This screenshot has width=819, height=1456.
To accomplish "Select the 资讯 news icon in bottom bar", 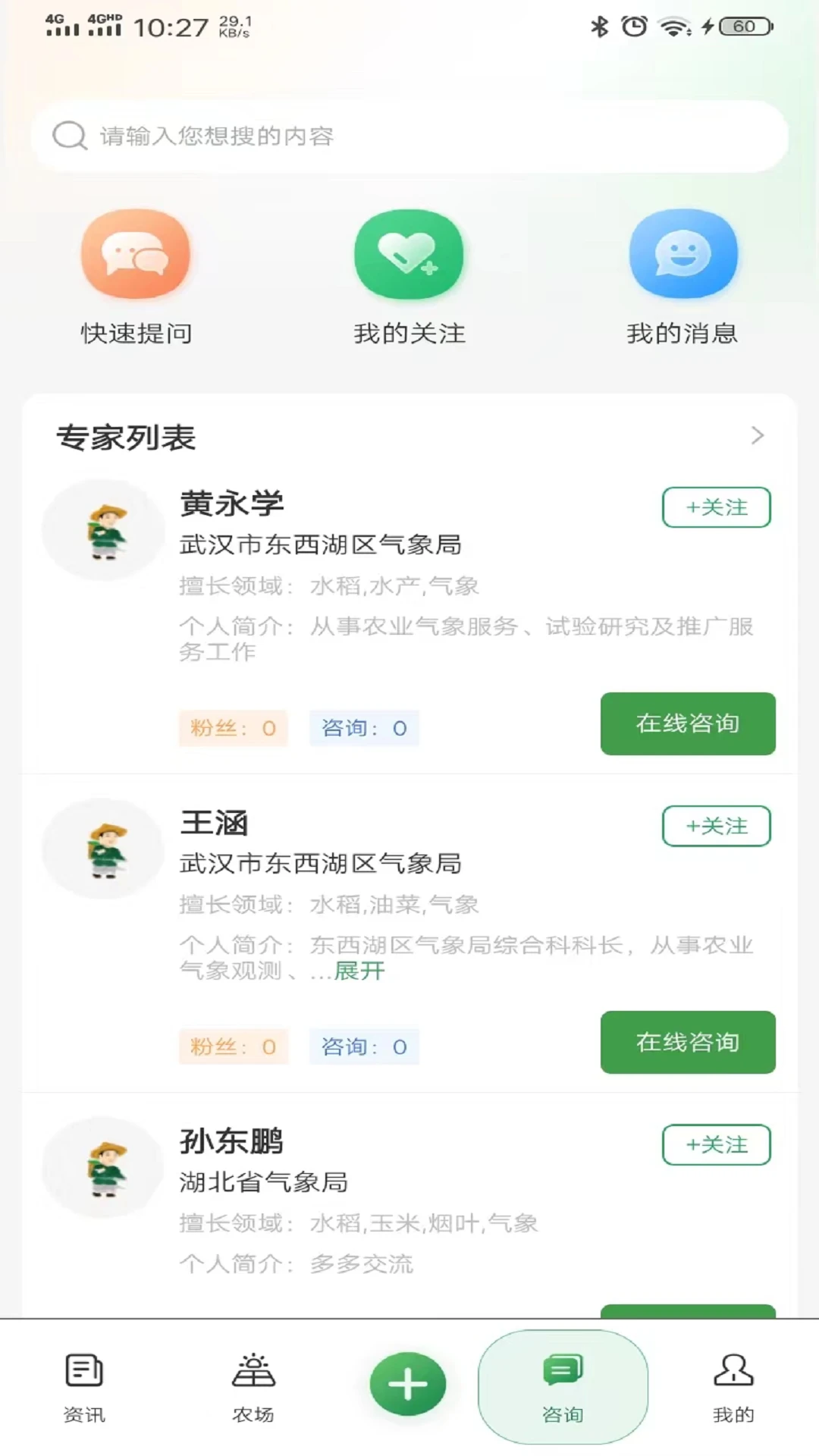I will (83, 1385).
